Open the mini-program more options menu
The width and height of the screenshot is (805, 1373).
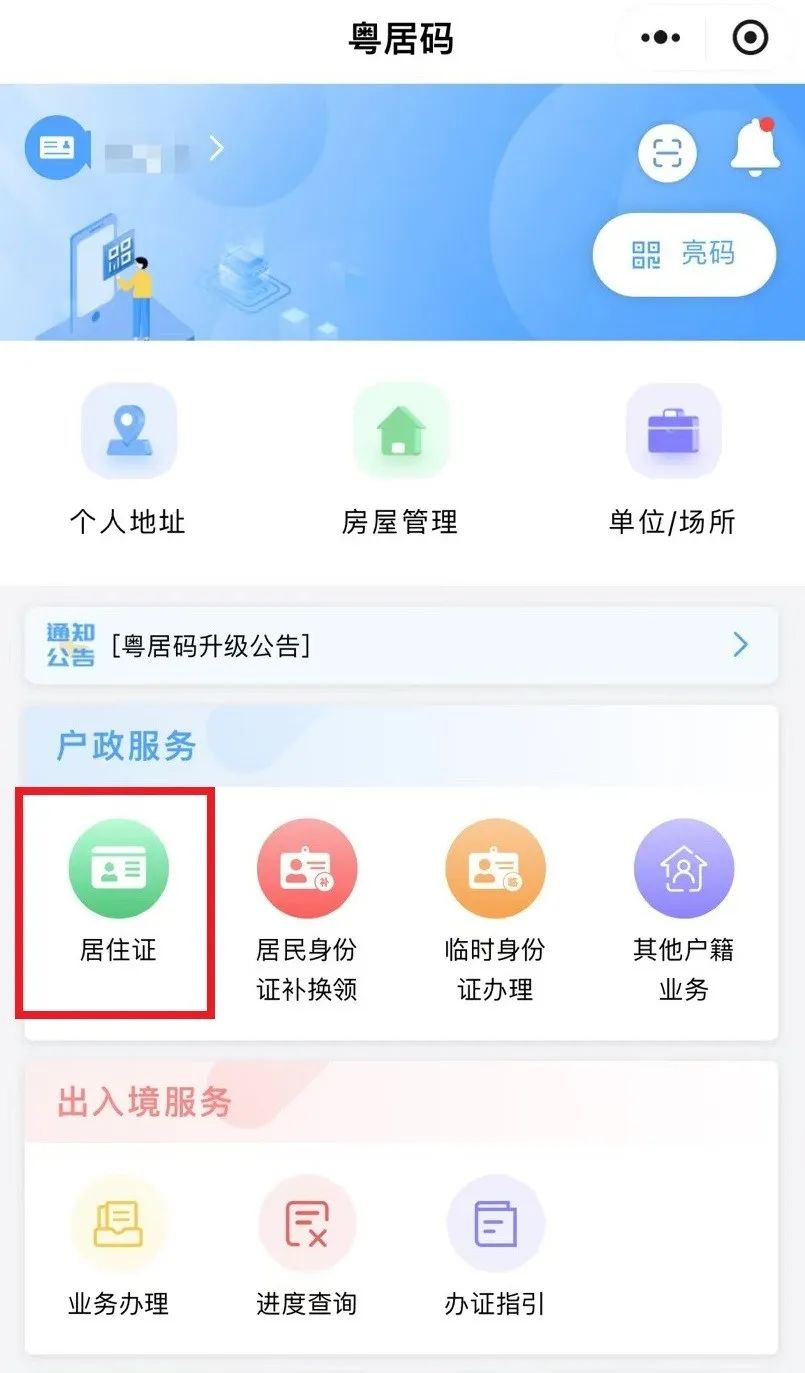click(x=660, y=37)
